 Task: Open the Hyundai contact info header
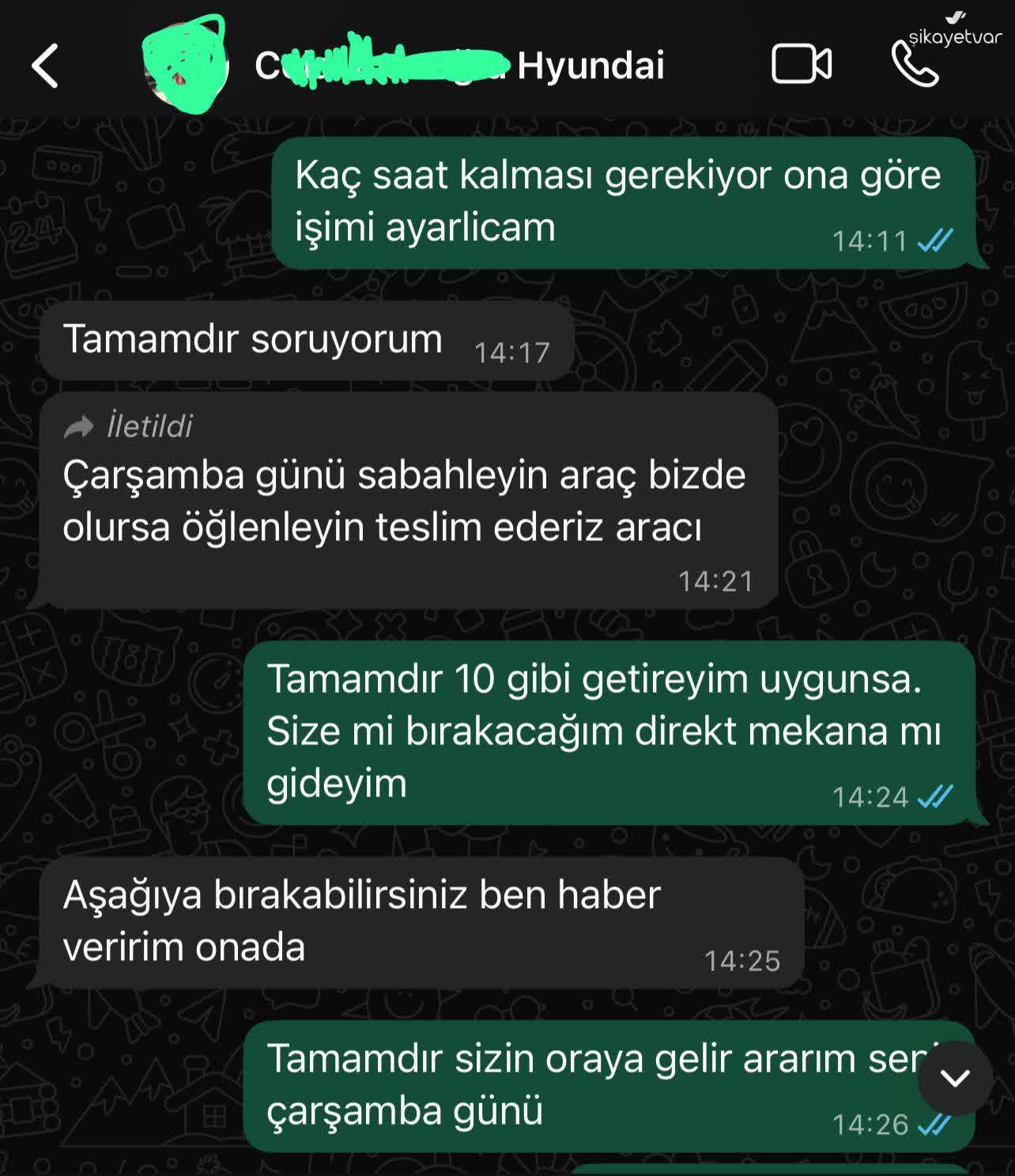(x=458, y=66)
